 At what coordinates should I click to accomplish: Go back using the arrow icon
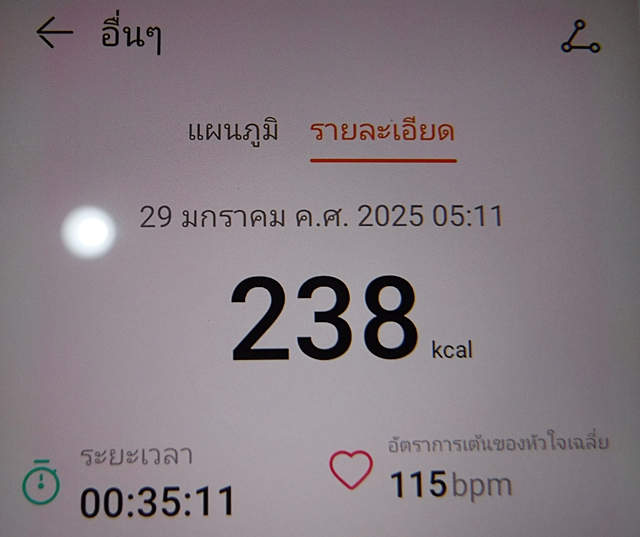click(55, 33)
